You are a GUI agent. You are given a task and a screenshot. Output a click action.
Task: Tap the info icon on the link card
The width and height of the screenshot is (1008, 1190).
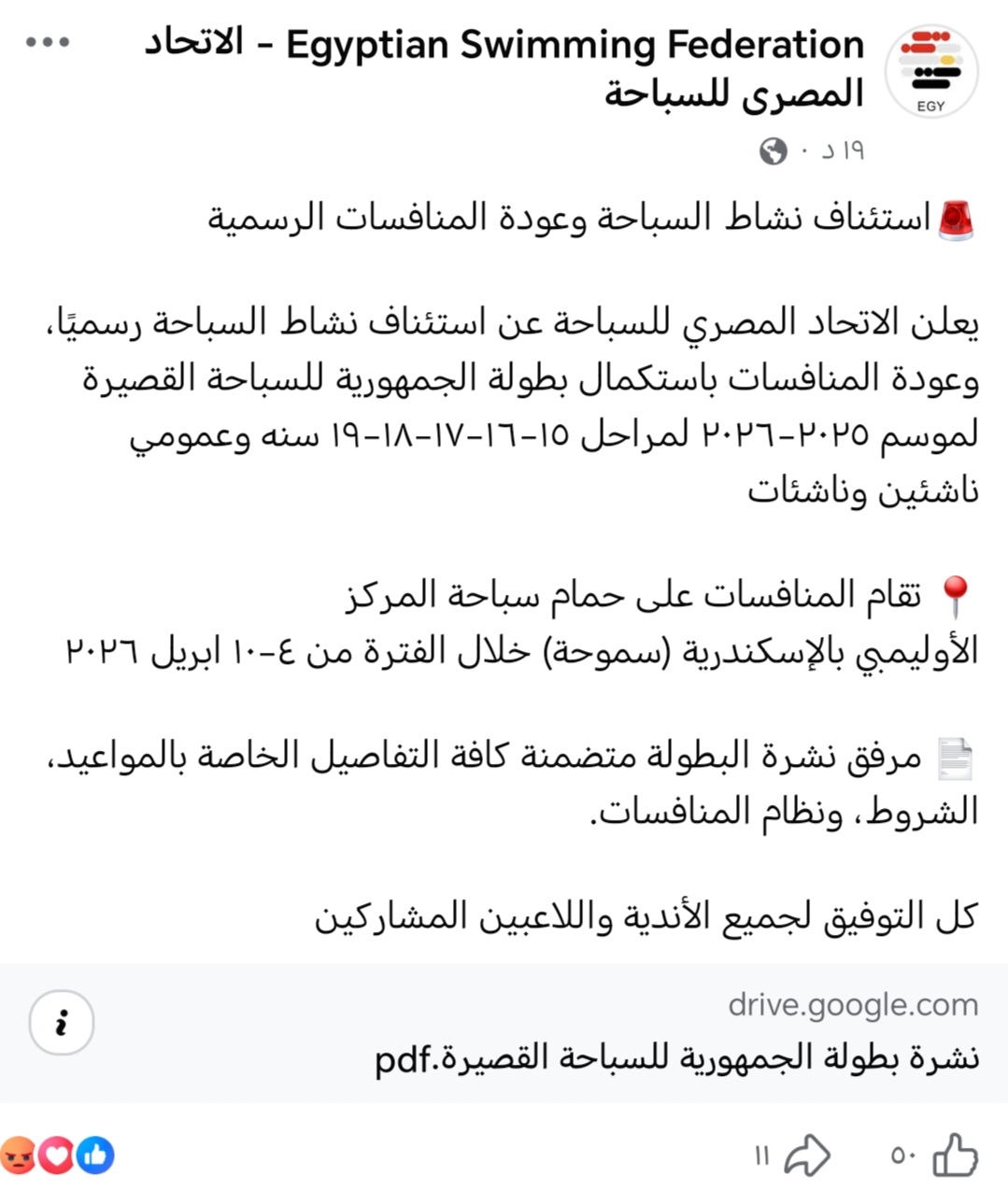tap(62, 1023)
